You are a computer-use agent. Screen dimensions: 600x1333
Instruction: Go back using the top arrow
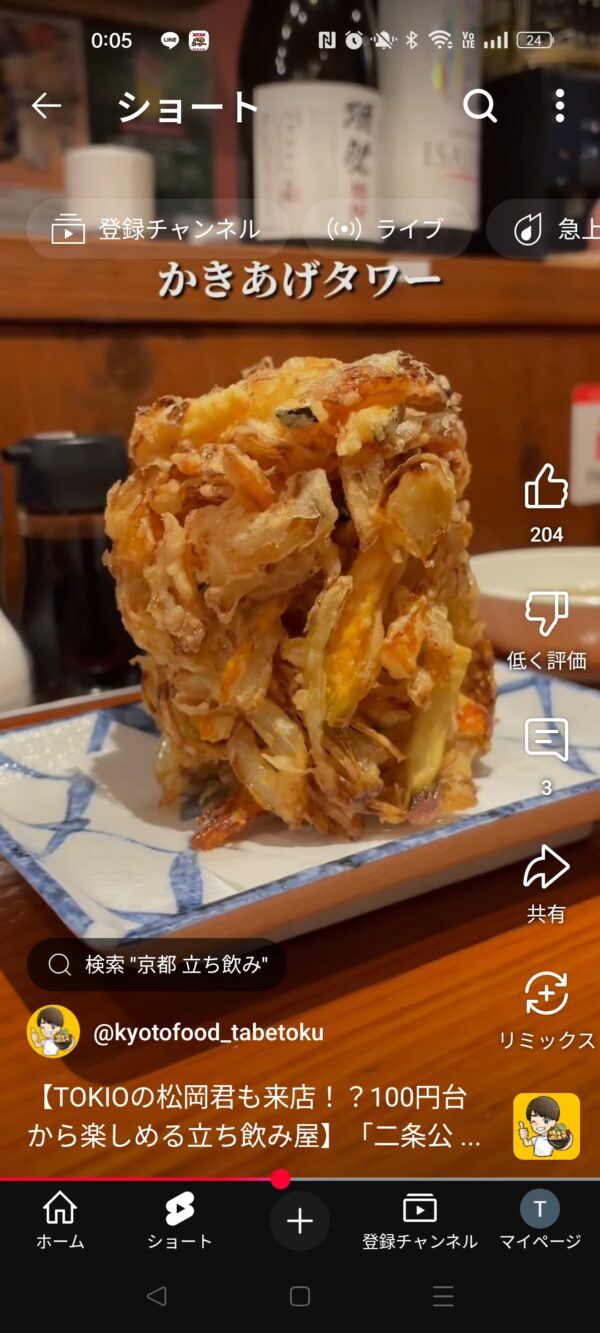click(46, 106)
